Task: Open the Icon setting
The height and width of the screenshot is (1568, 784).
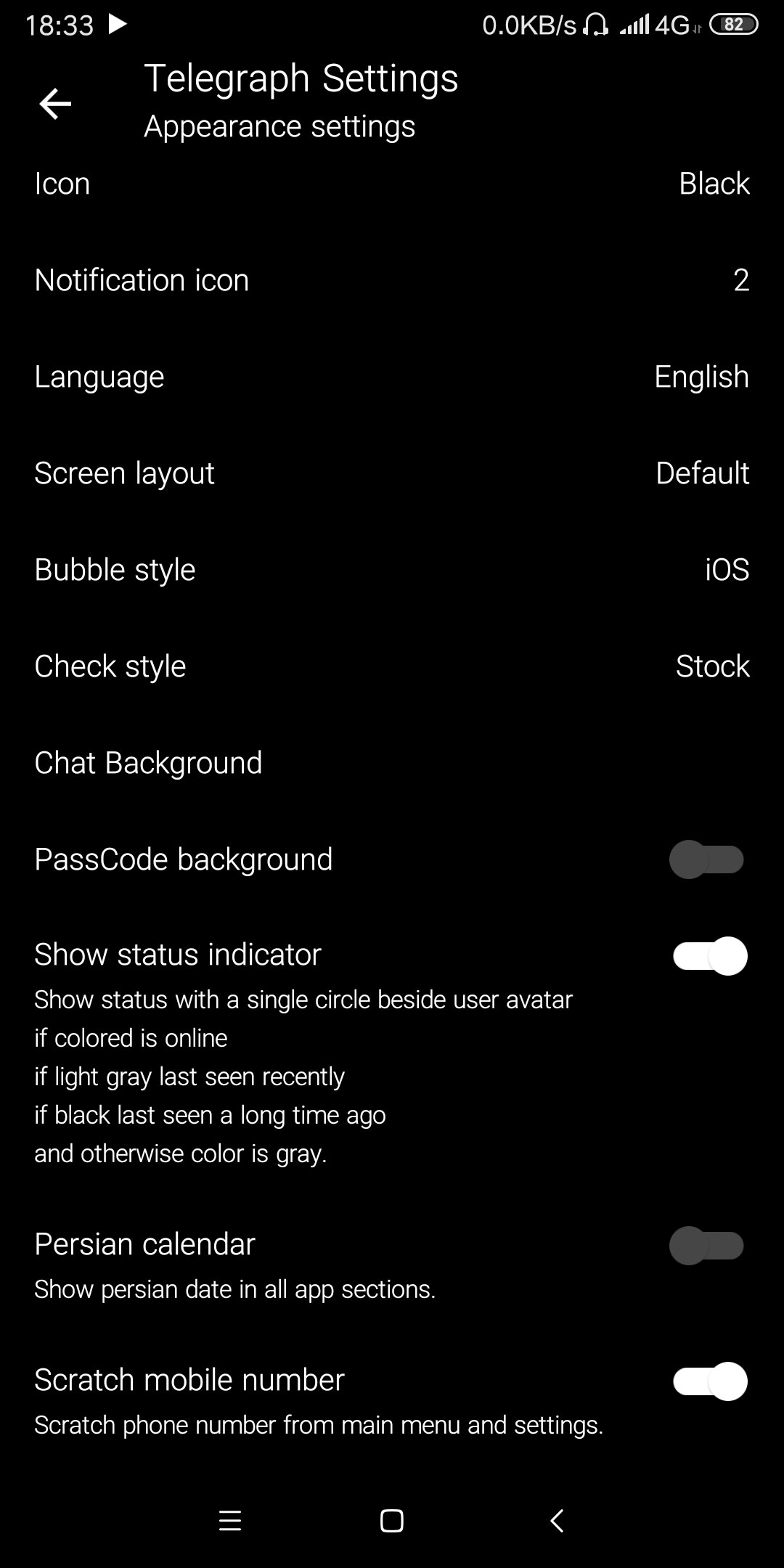Action: tap(392, 184)
